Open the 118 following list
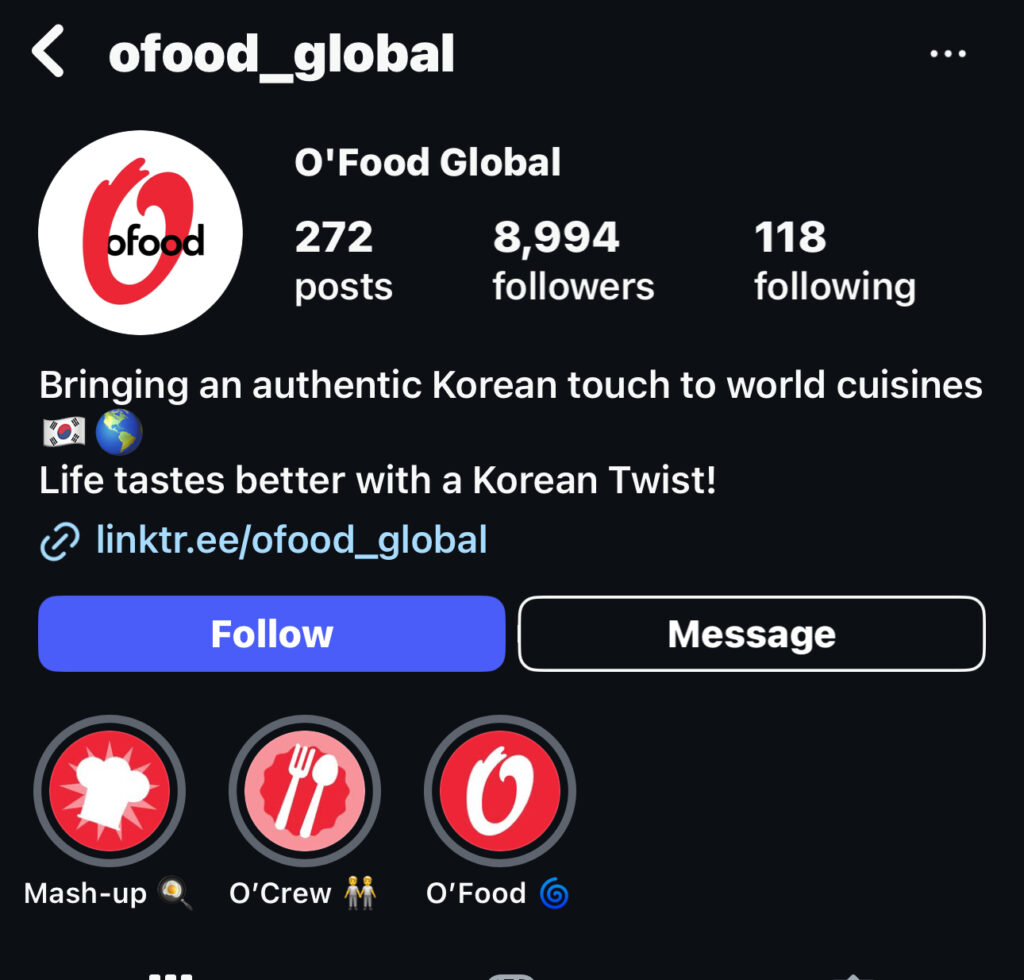This screenshot has width=1024, height=980. (x=834, y=261)
